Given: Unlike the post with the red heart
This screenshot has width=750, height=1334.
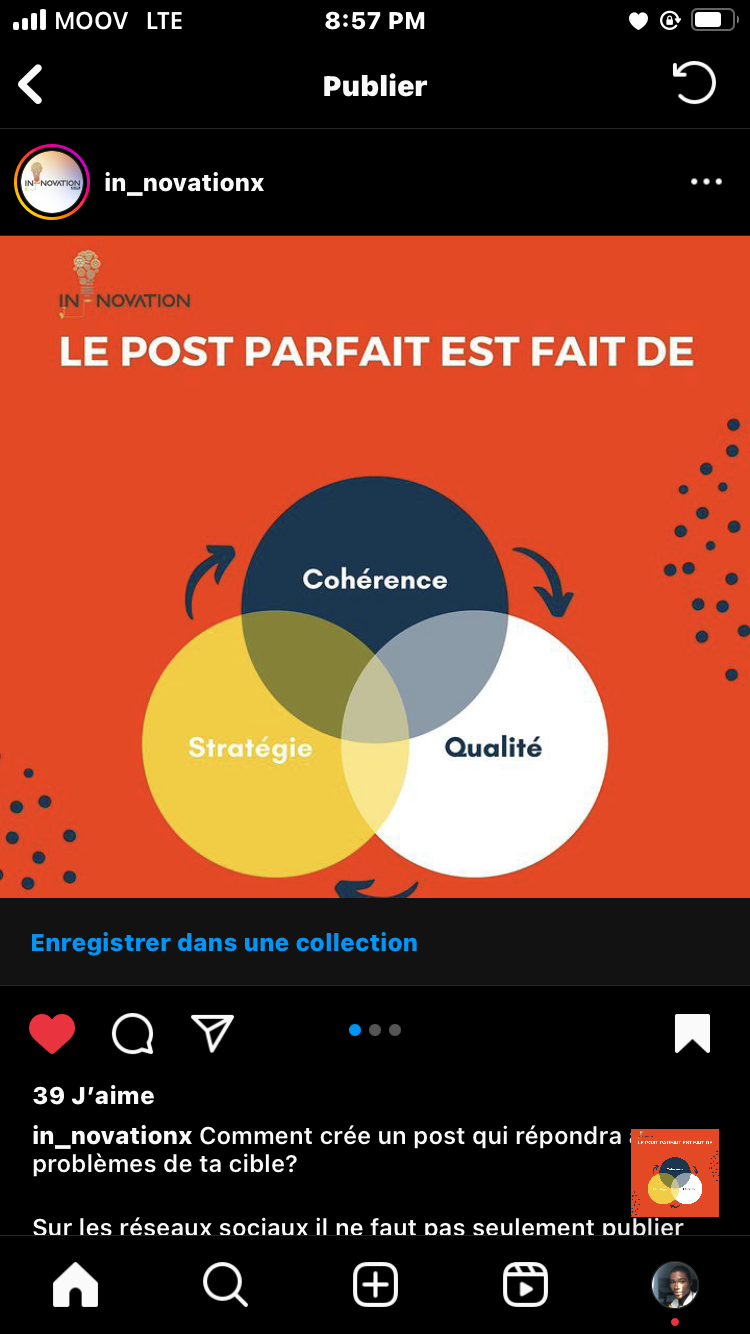Looking at the screenshot, I should 52,1033.
